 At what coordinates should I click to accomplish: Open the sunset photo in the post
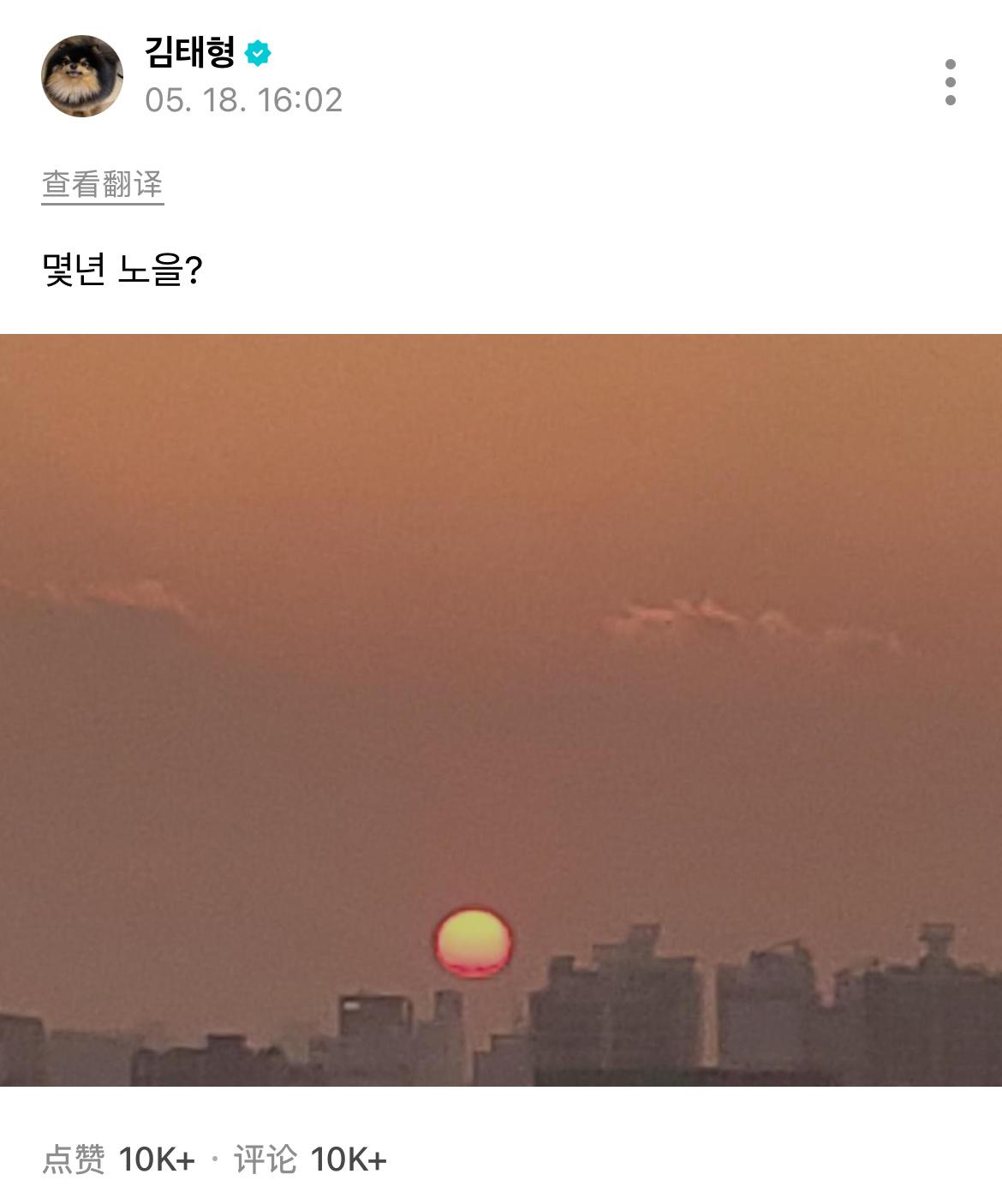pos(501,709)
